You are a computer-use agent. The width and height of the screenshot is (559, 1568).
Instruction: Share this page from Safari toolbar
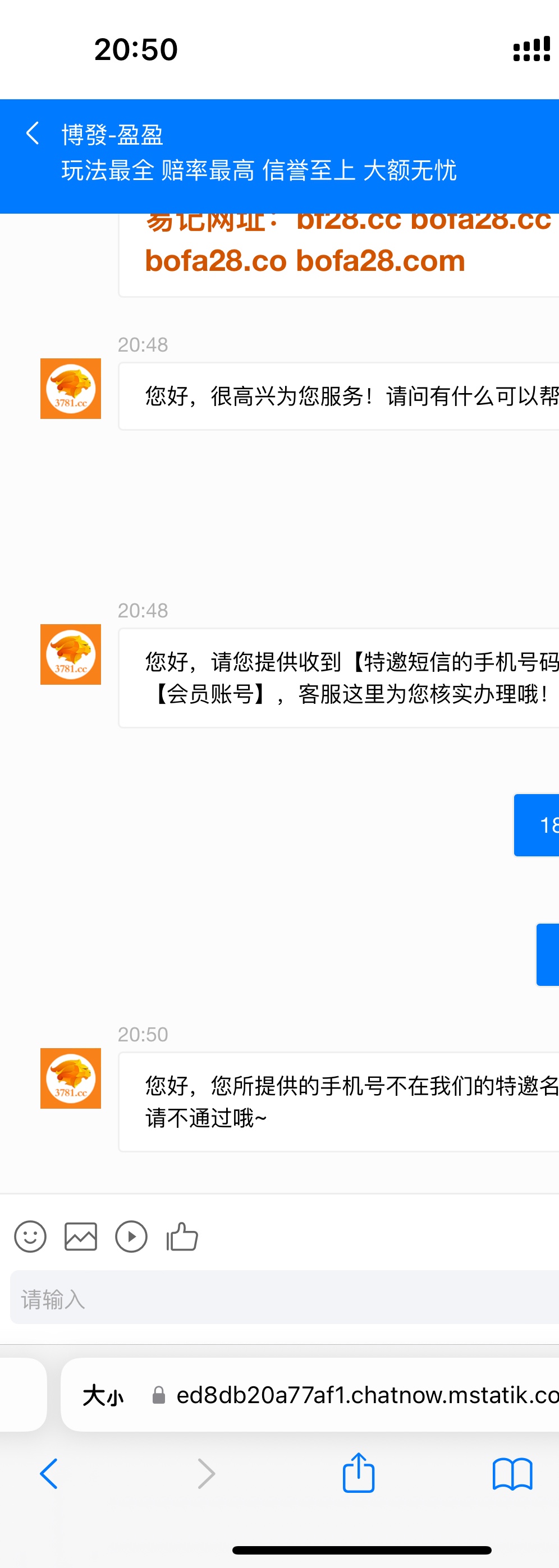(358, 1473)
